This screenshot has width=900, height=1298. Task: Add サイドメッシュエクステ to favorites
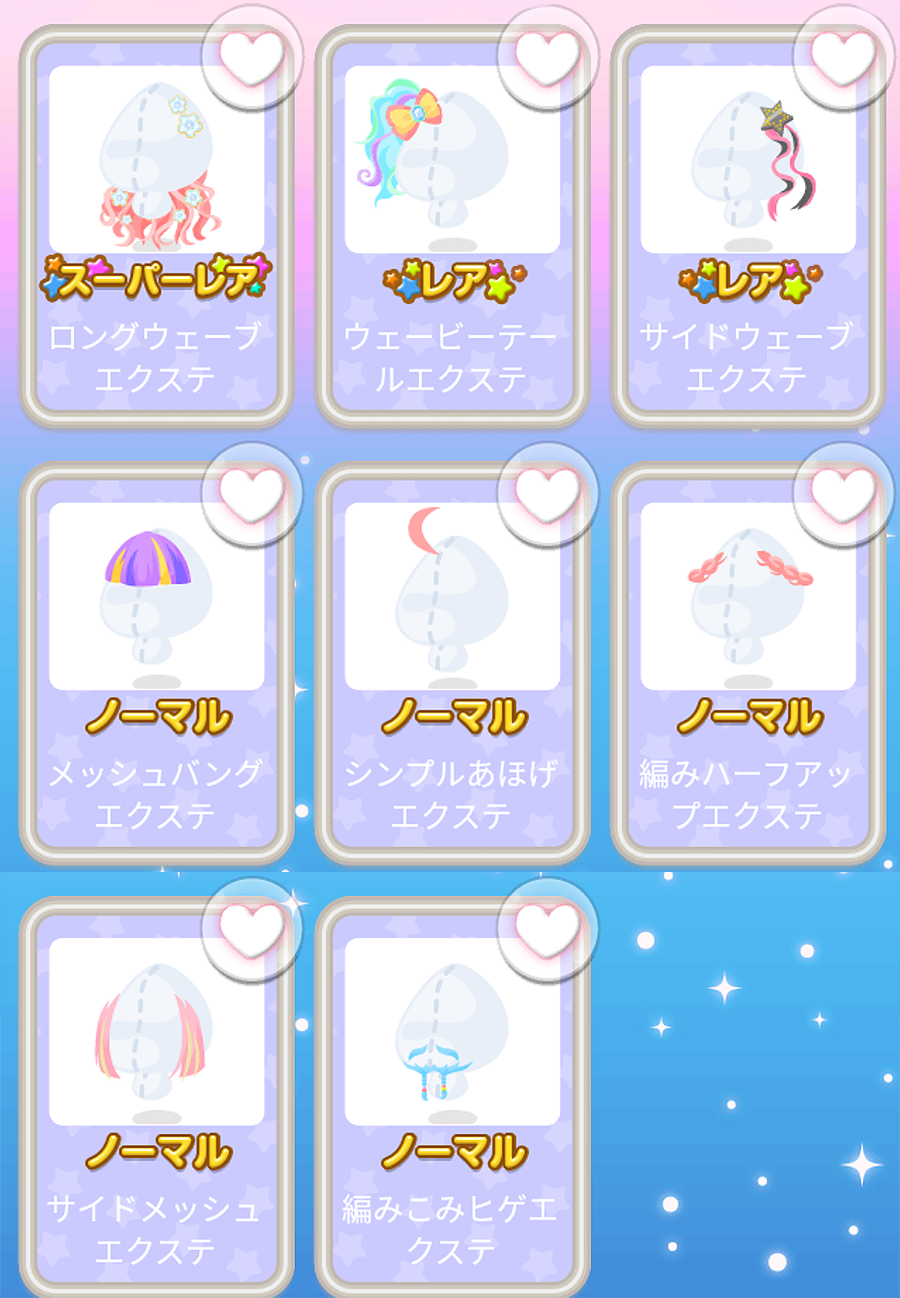(x=252, y=930)
